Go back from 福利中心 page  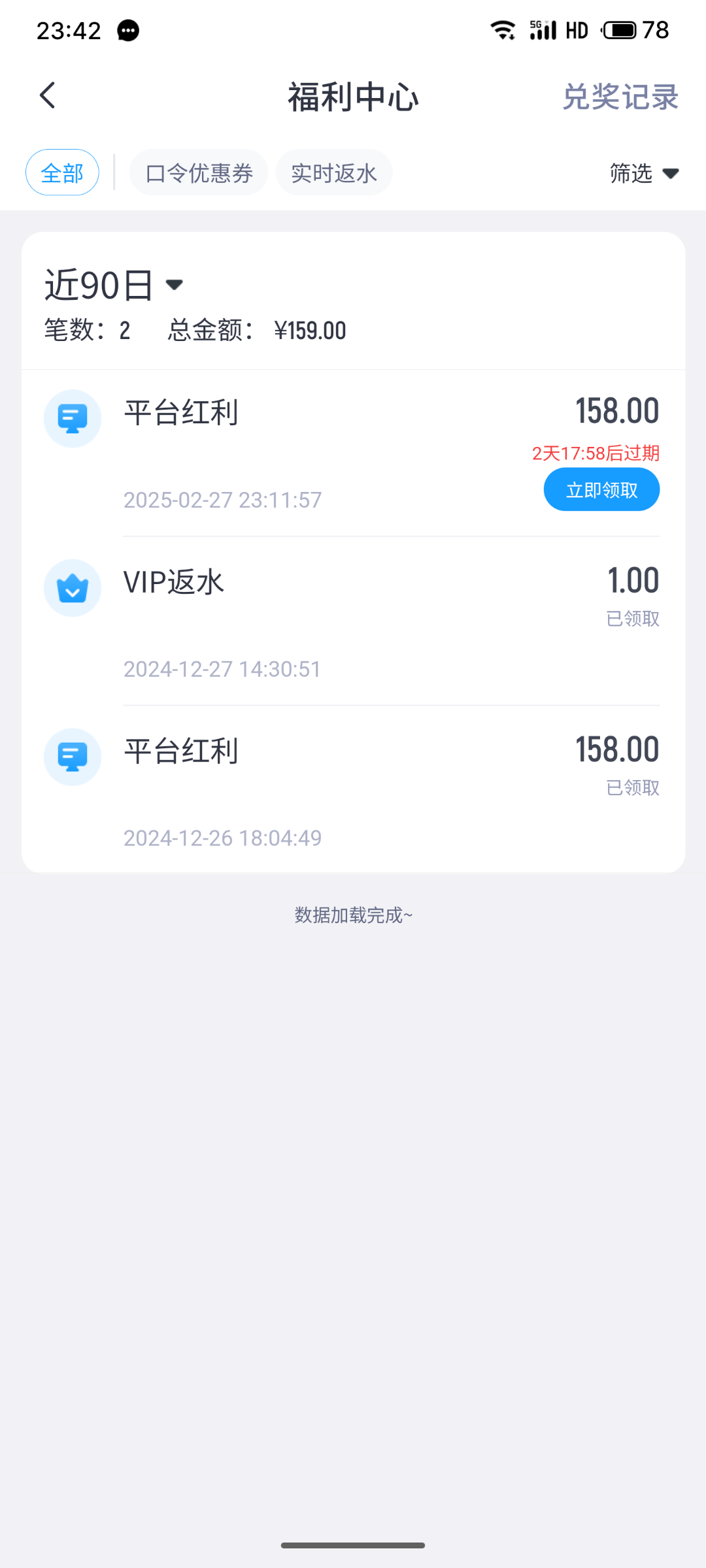tap(48, 96)
